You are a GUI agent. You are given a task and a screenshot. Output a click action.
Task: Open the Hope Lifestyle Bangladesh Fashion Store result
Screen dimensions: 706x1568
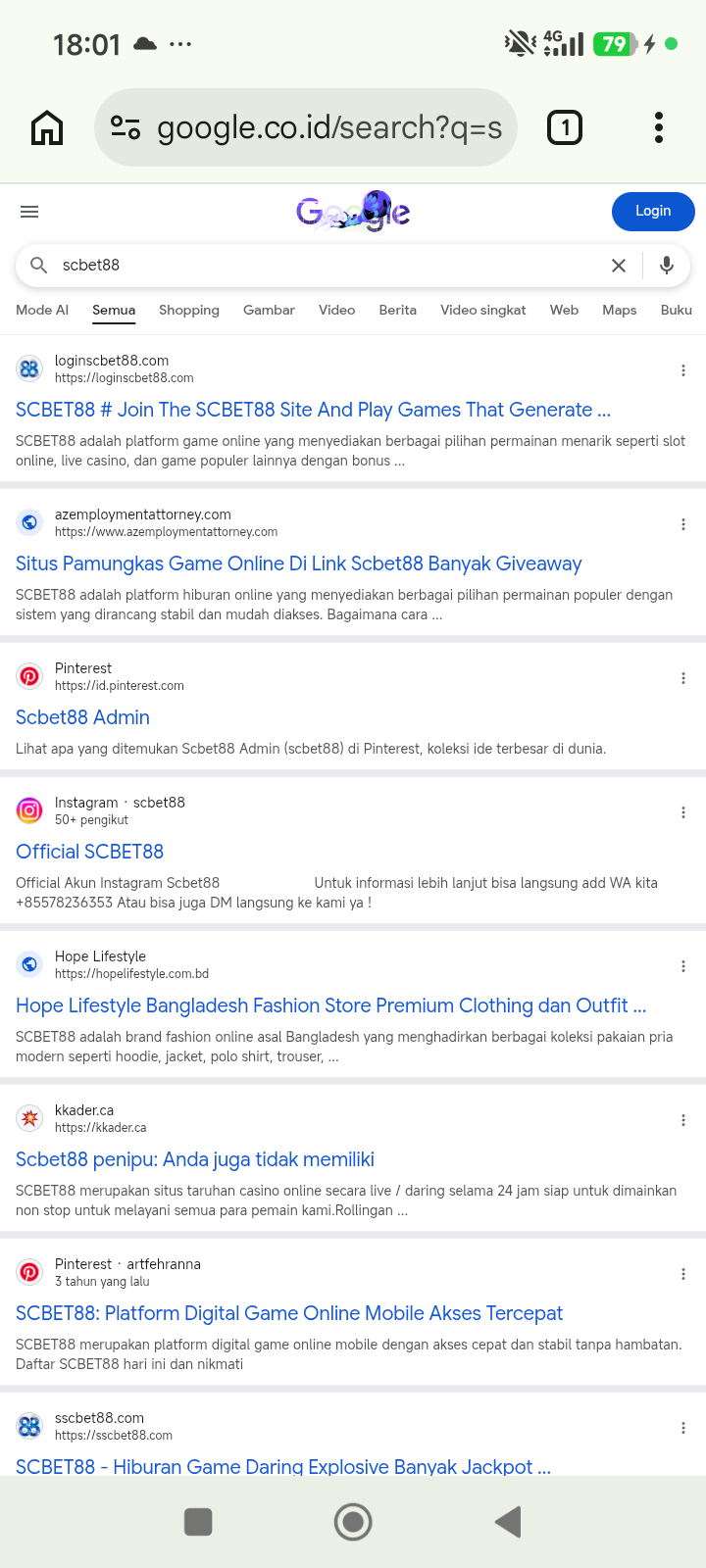(331, 1005)
